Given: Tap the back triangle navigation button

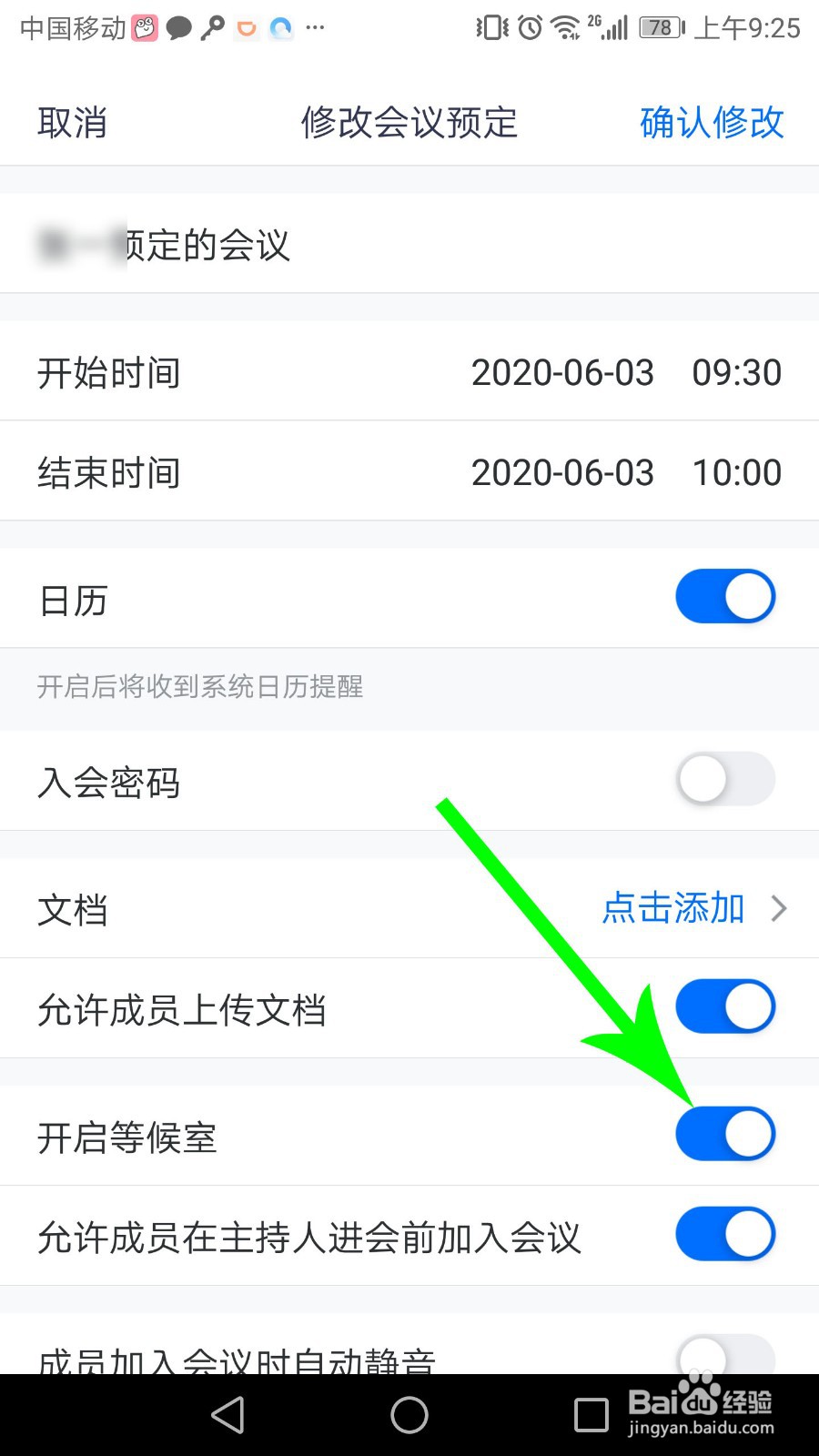Looking at the screenshot, I should point(227,1415).
